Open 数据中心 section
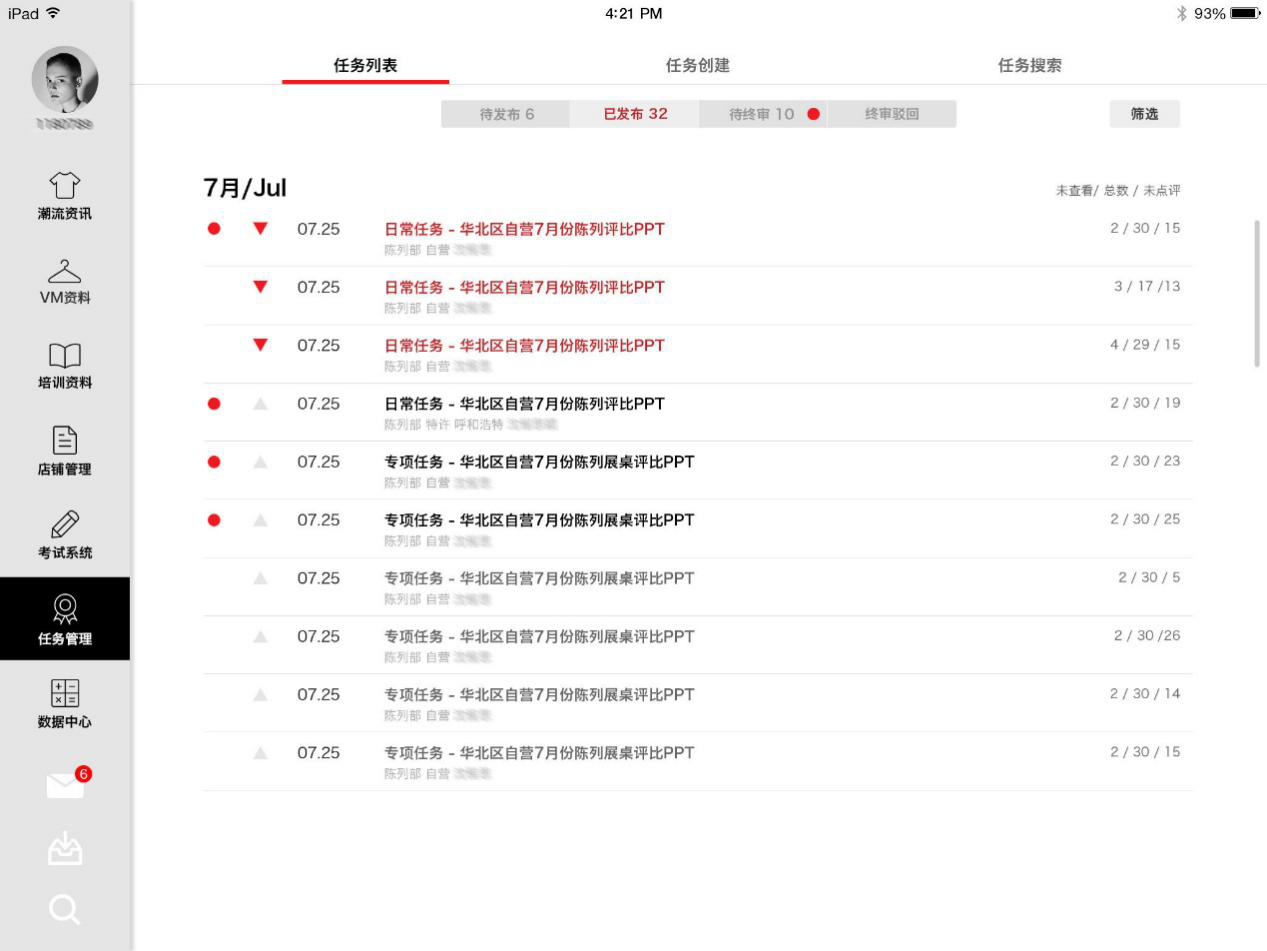The width and height of the screenshot is (1267, 951). pos(65,704)
